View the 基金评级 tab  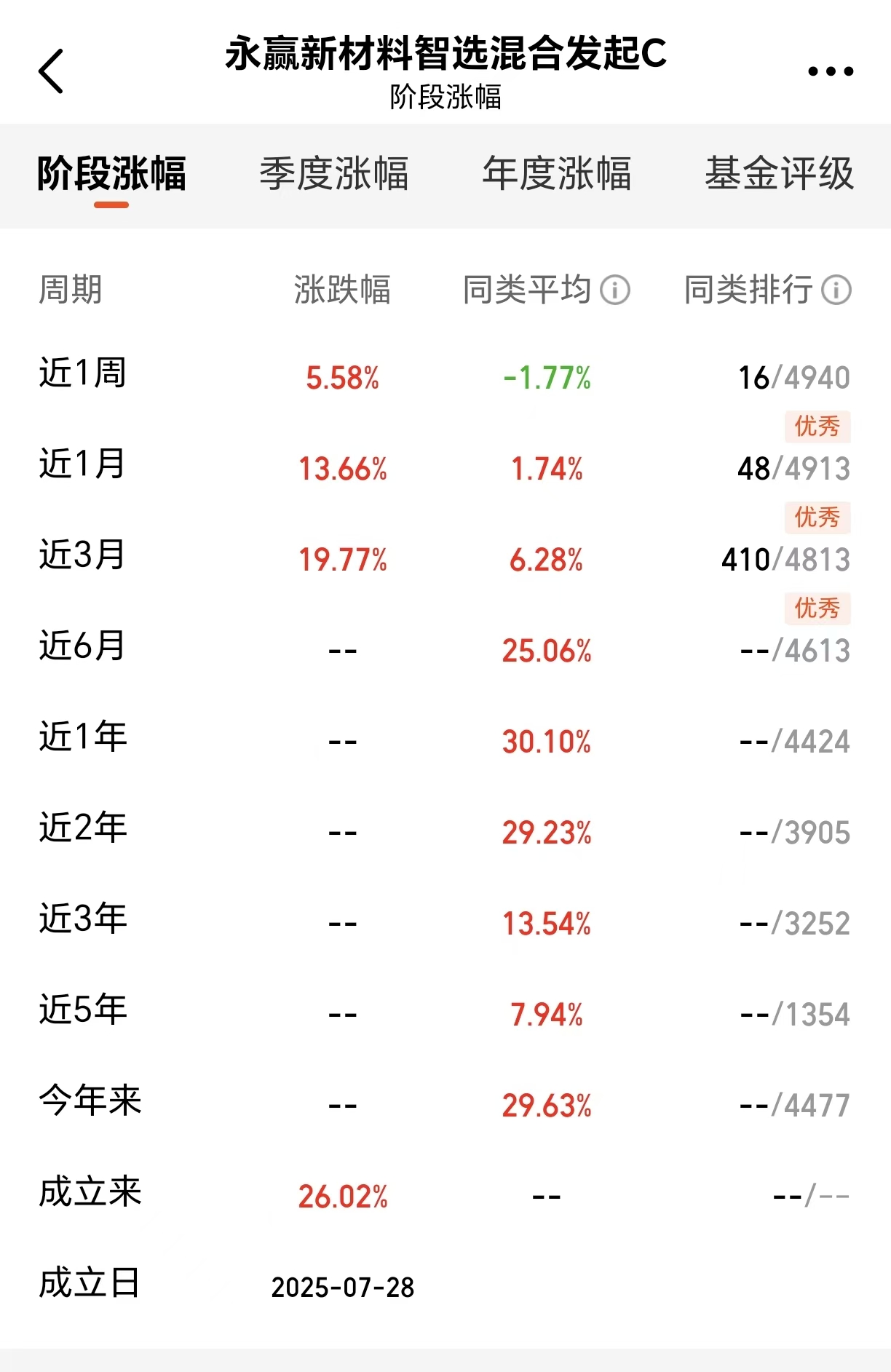tap(779, 174)
